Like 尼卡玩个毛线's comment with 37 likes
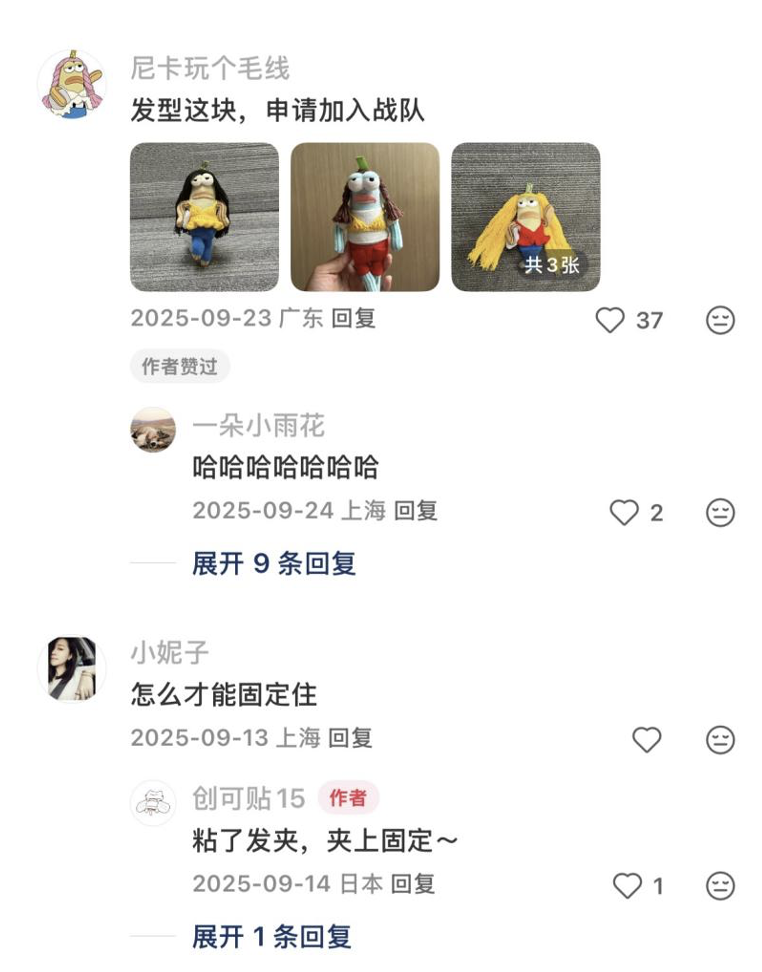The image size is (762, 972). 610,320
